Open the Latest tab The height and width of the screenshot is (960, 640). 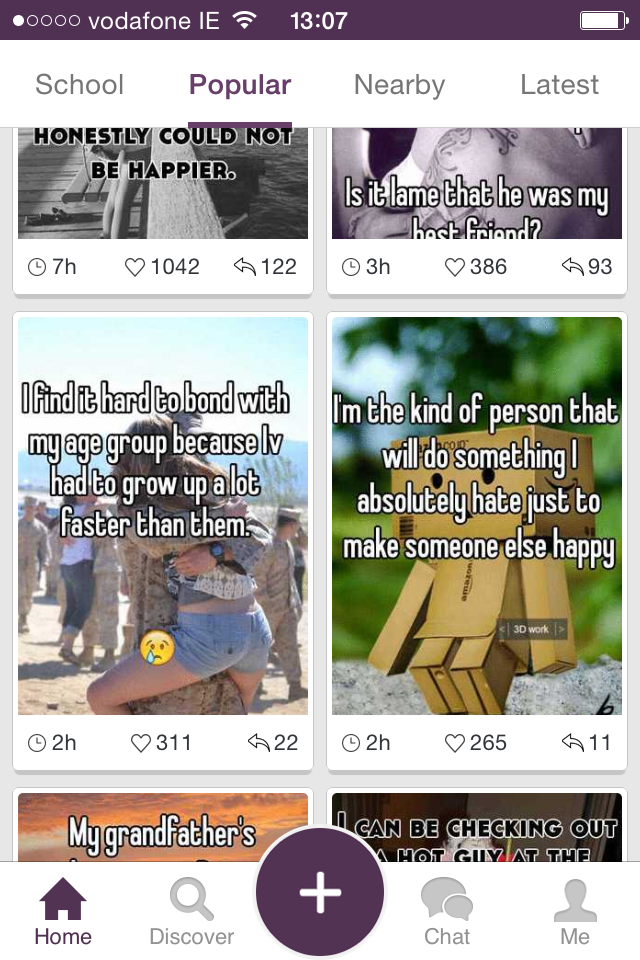pos(559,86)
